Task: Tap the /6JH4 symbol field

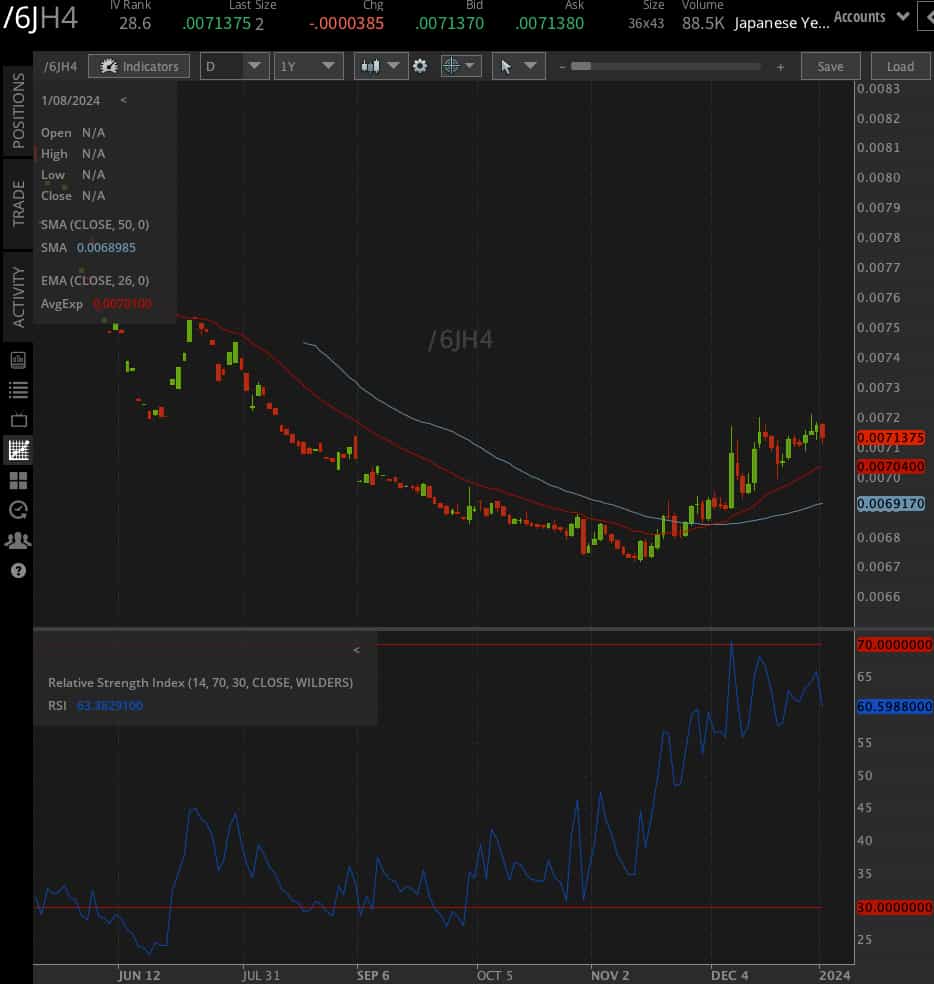Action: pos(61,66)
